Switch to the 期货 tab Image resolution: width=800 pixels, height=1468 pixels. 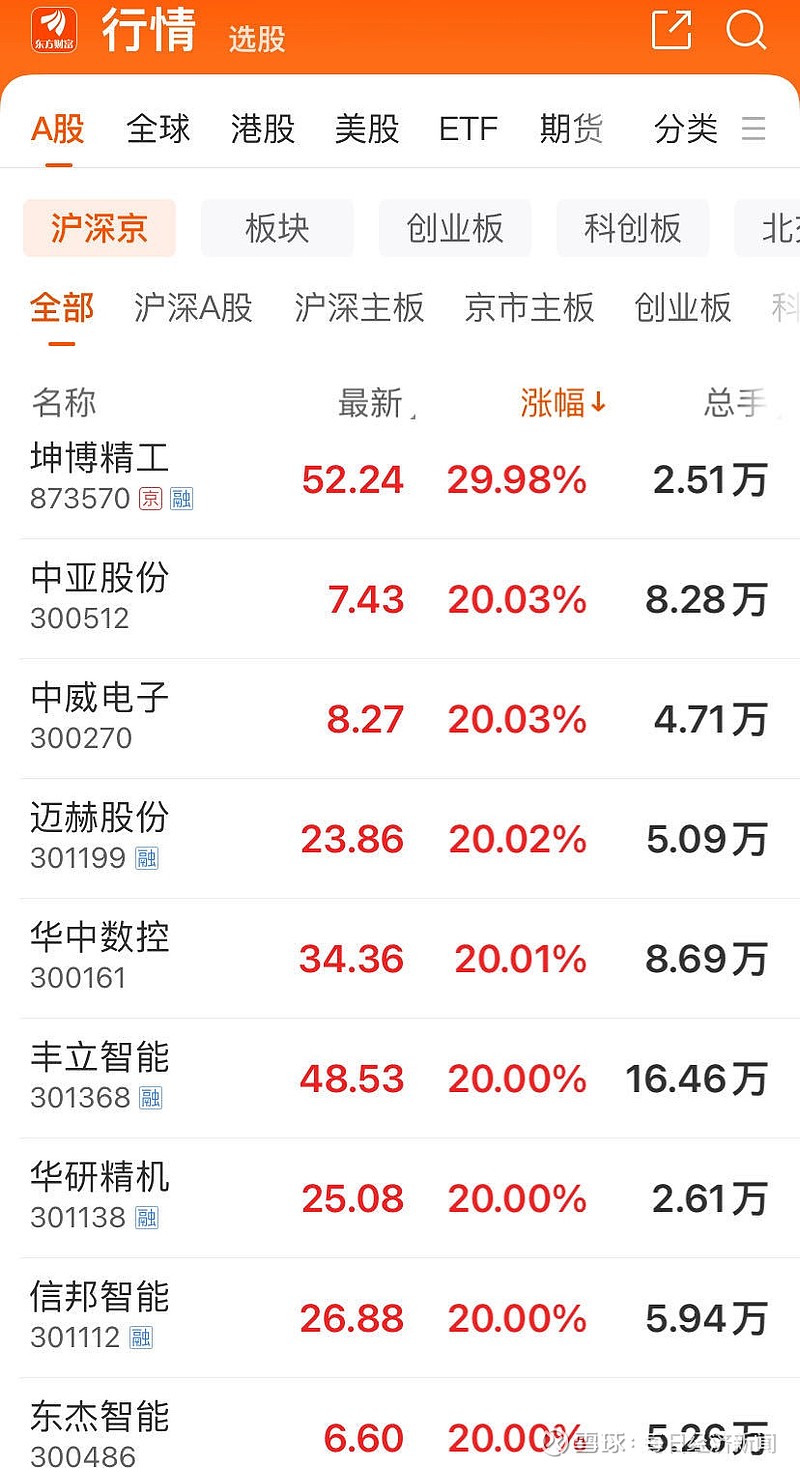(571, 129)
